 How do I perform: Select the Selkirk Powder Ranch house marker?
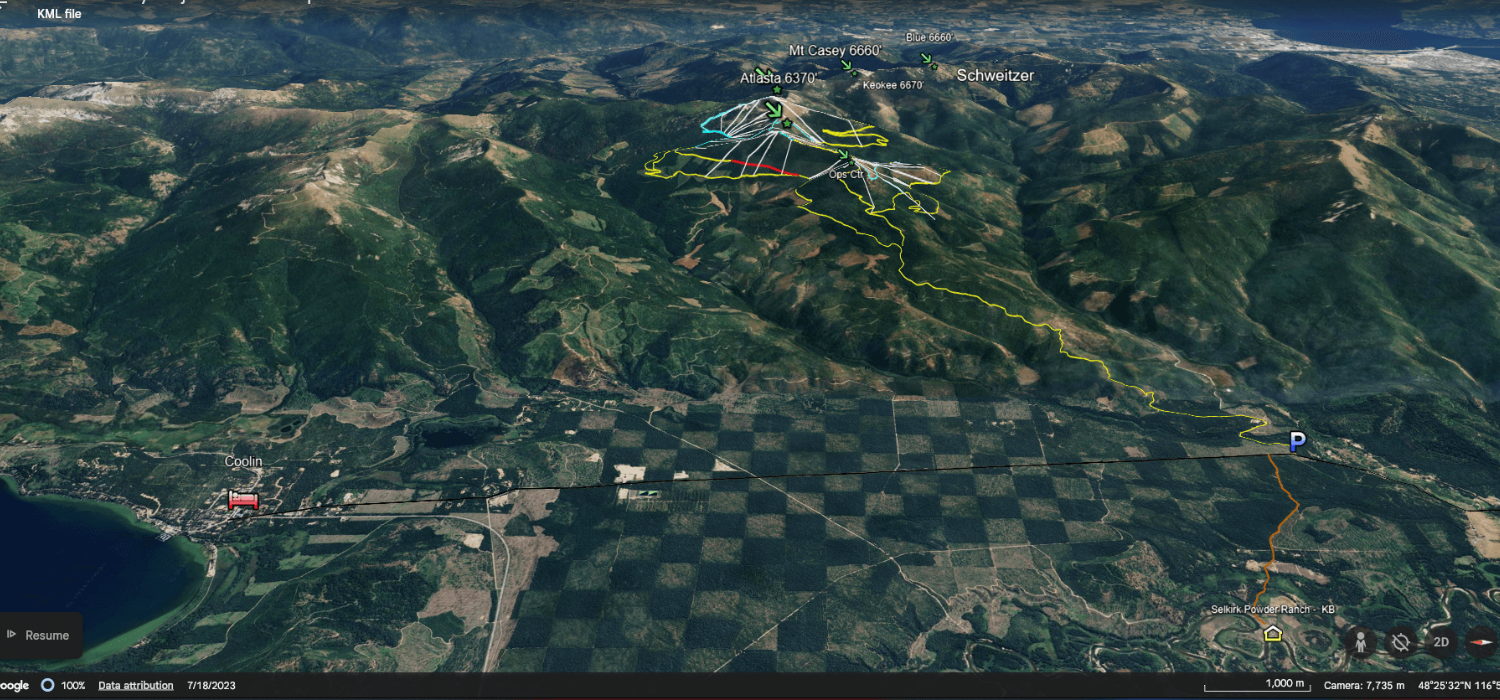tap(1272, 632)
